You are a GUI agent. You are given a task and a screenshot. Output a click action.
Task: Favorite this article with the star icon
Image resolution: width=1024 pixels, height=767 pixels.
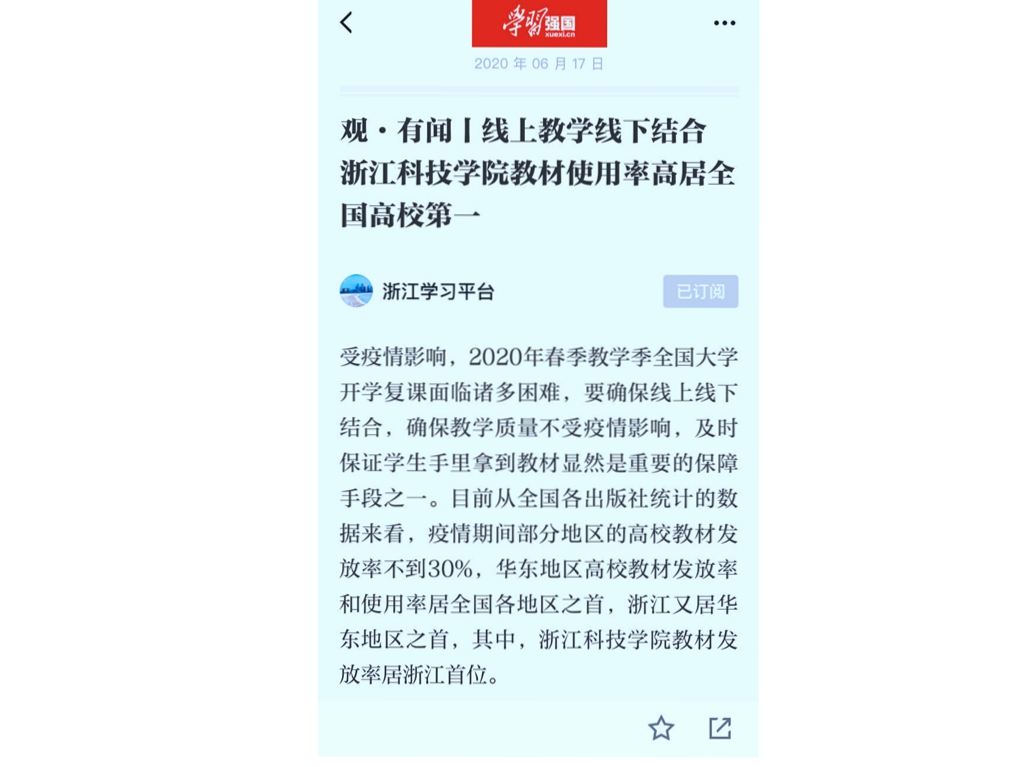[661, 728]
